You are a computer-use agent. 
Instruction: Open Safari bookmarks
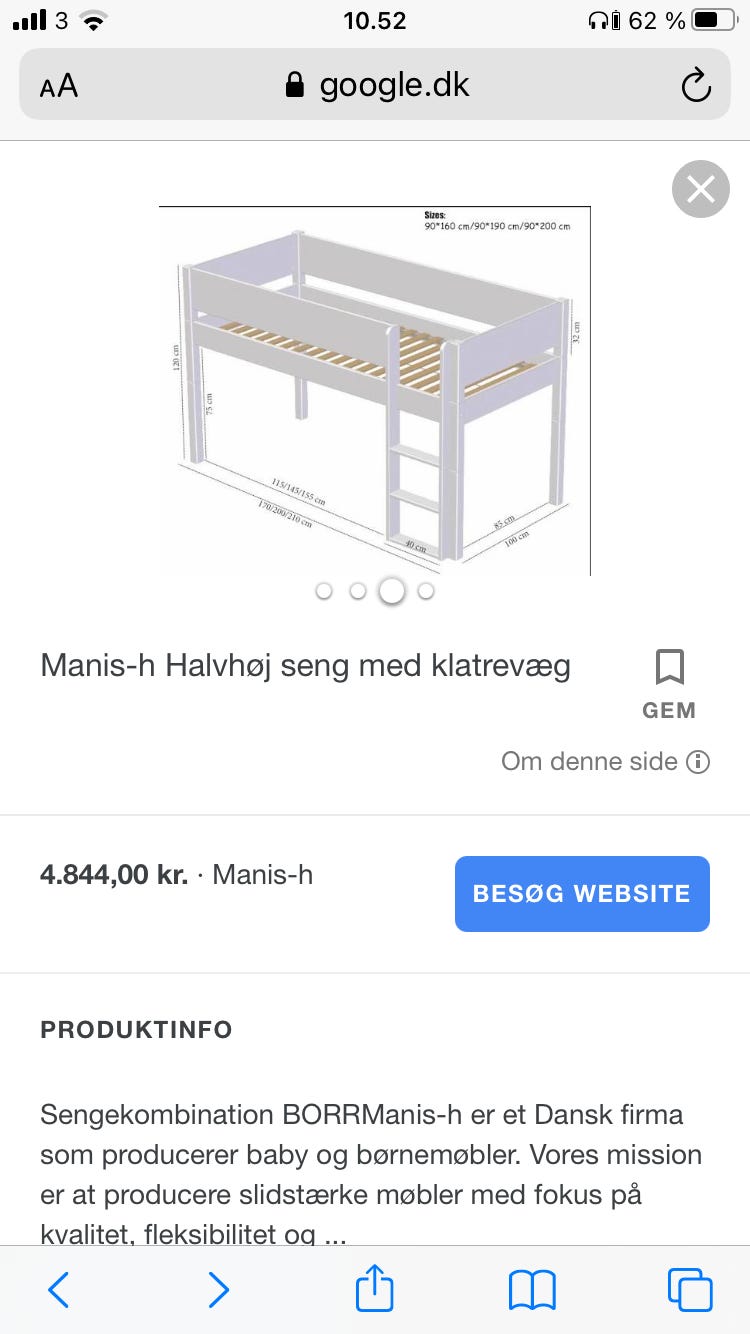(x=531, y=1290)
